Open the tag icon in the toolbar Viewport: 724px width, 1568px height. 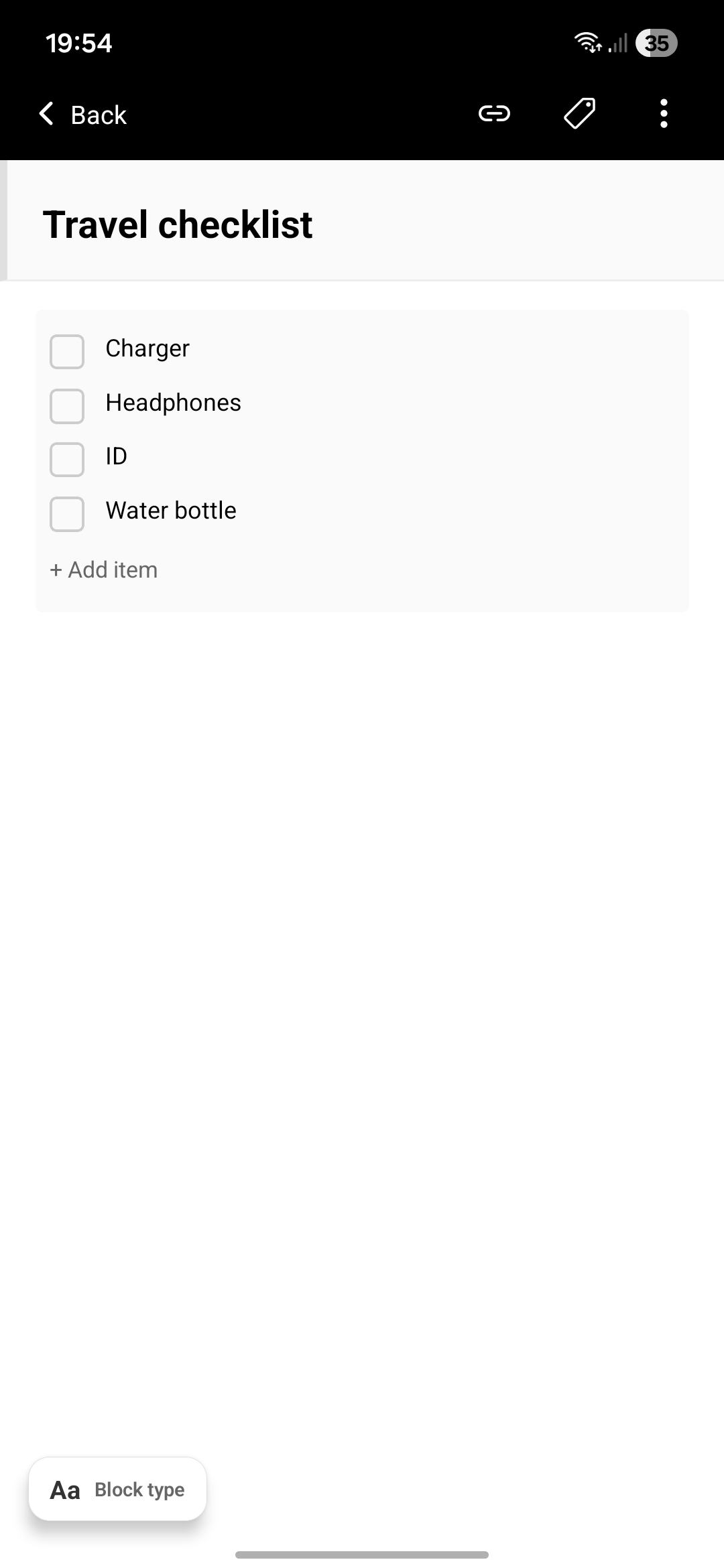tap(578, 114)
